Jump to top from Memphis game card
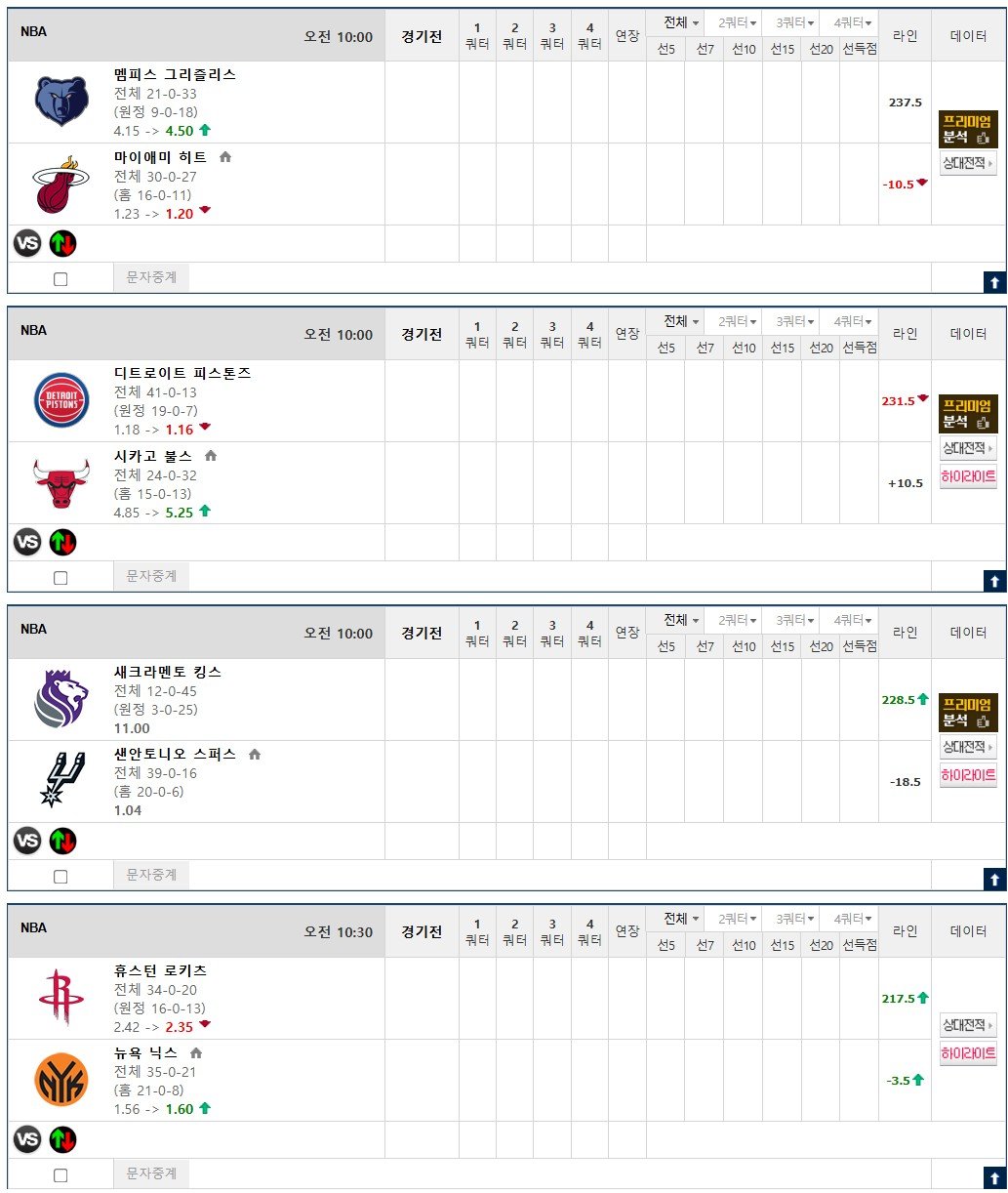Viewport: 1008px width, 1193px height. [x=994, y=283]
